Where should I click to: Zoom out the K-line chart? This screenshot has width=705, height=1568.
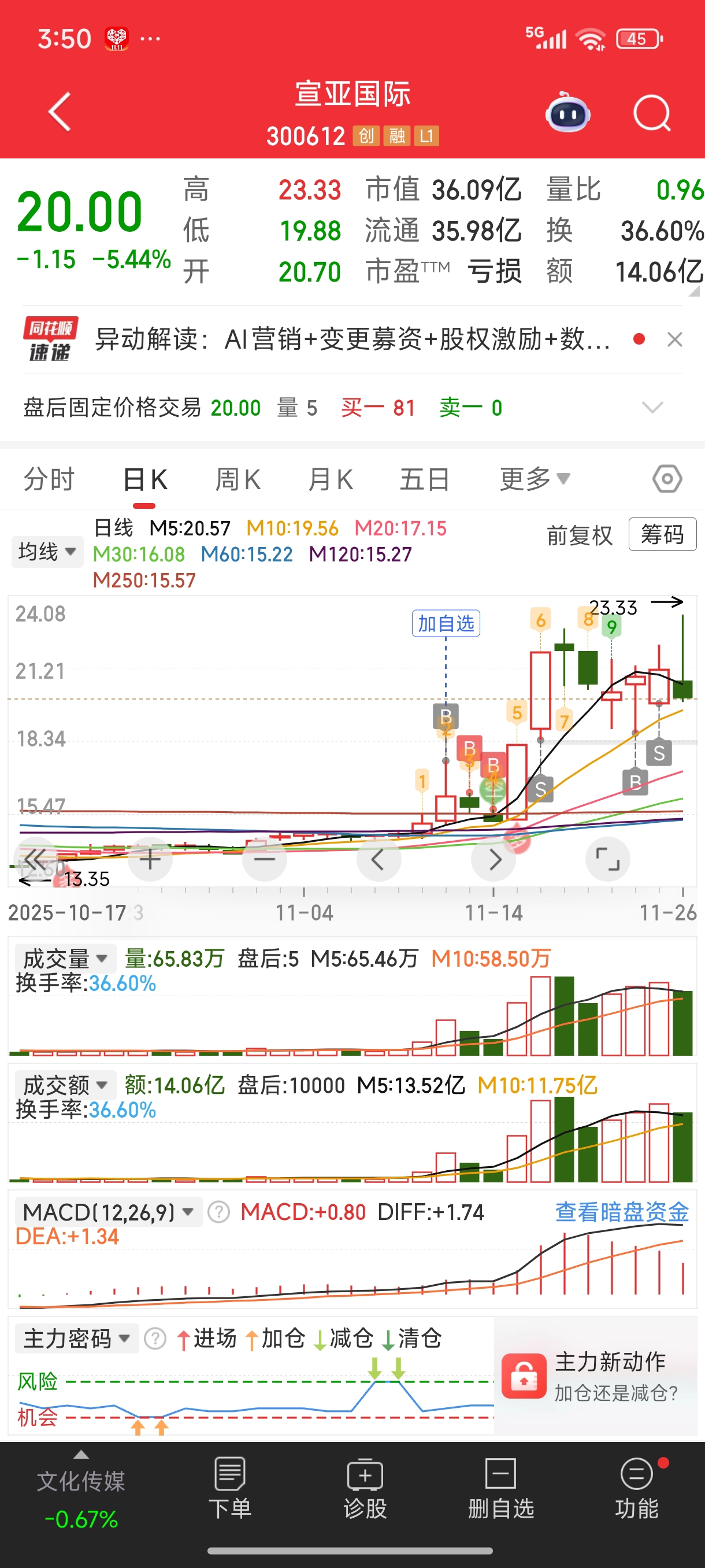coord(265,859)
